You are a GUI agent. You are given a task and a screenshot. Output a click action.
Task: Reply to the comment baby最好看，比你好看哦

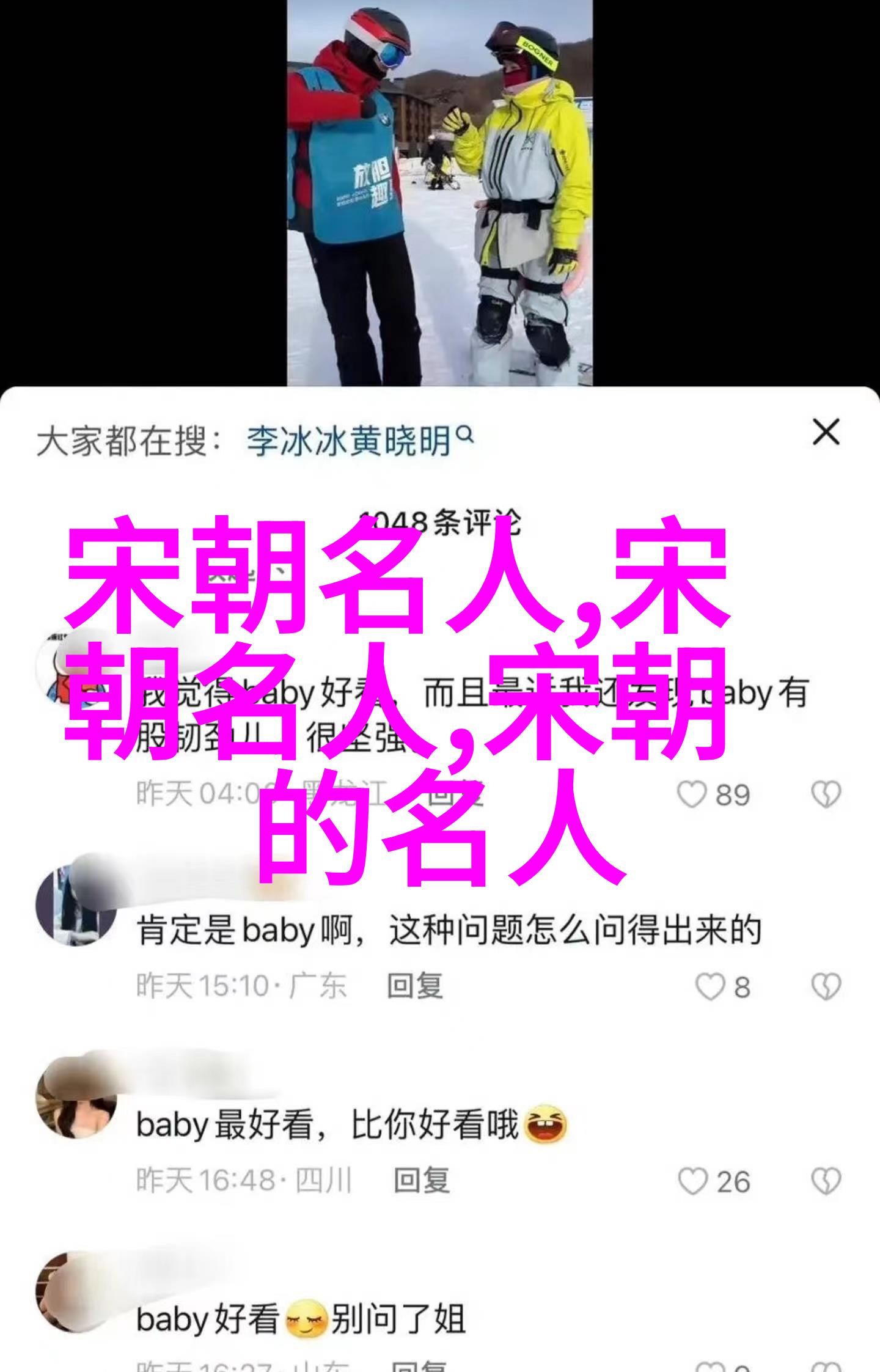[x=422, y=1181]
